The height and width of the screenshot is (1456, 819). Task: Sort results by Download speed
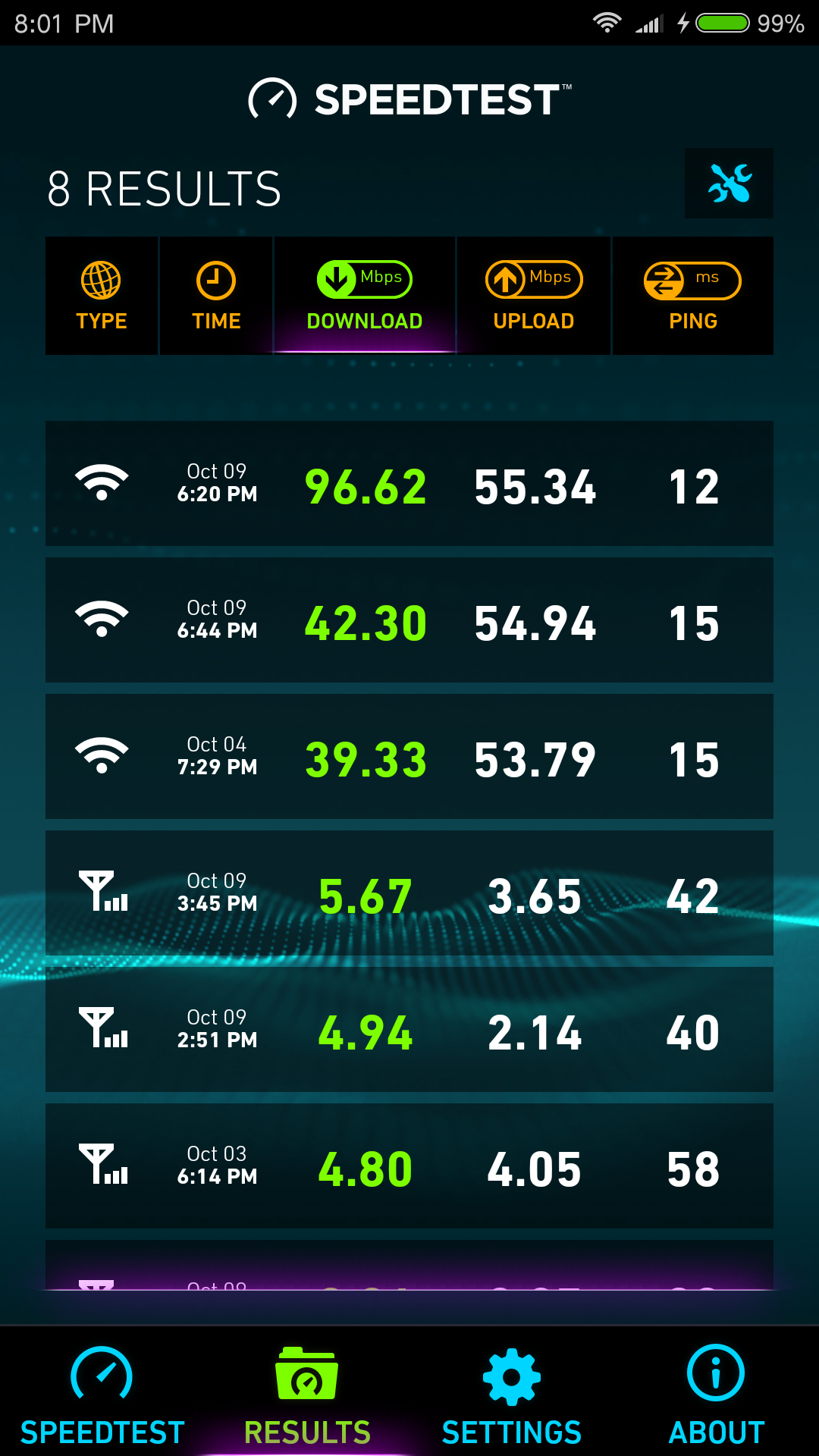[x=365, y=296]
